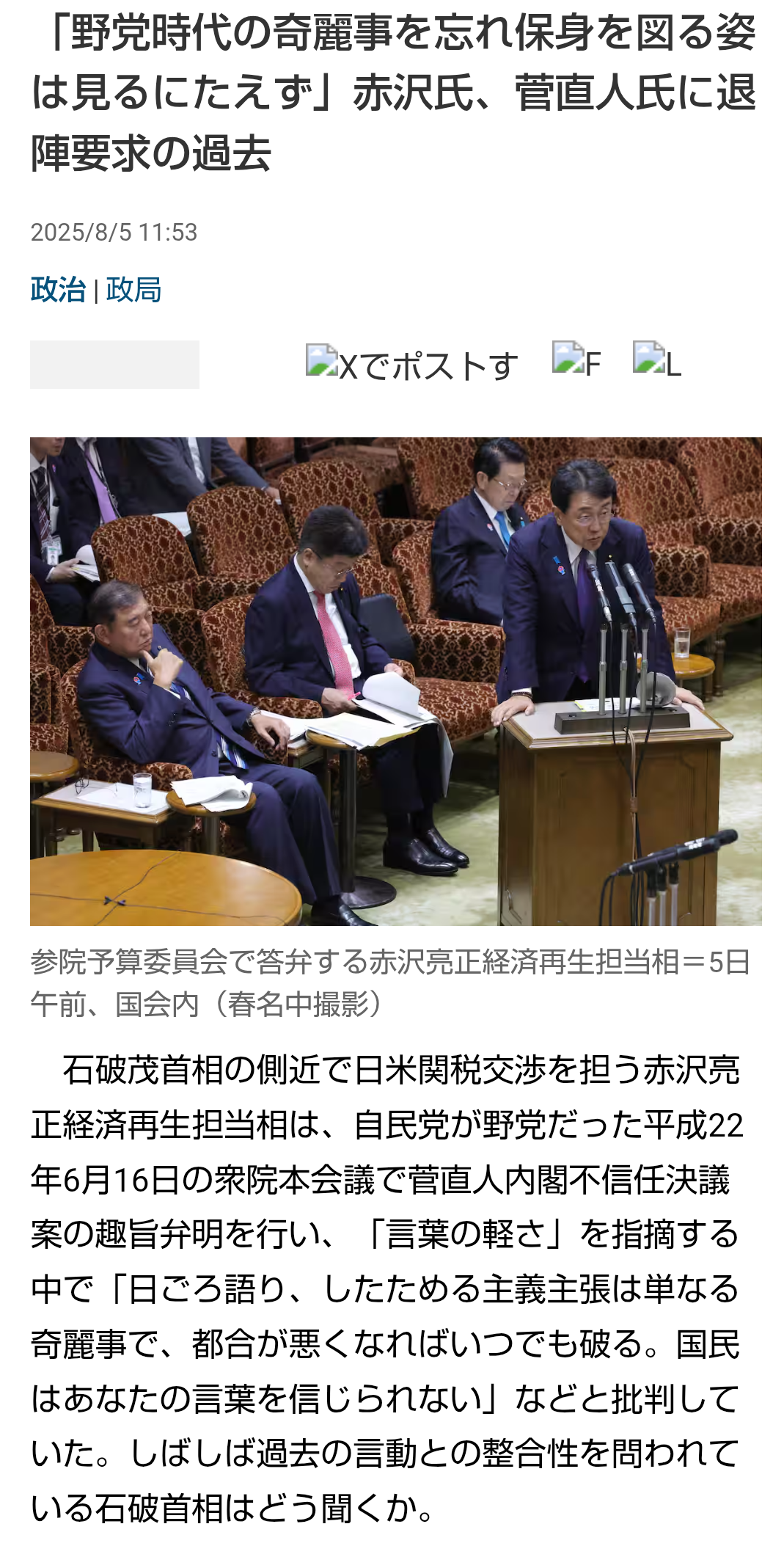Viewport: 784px width, 1568px height.
Task: Open the parliament committee photo
Action: pyautogui.click(x=396, y=682)
